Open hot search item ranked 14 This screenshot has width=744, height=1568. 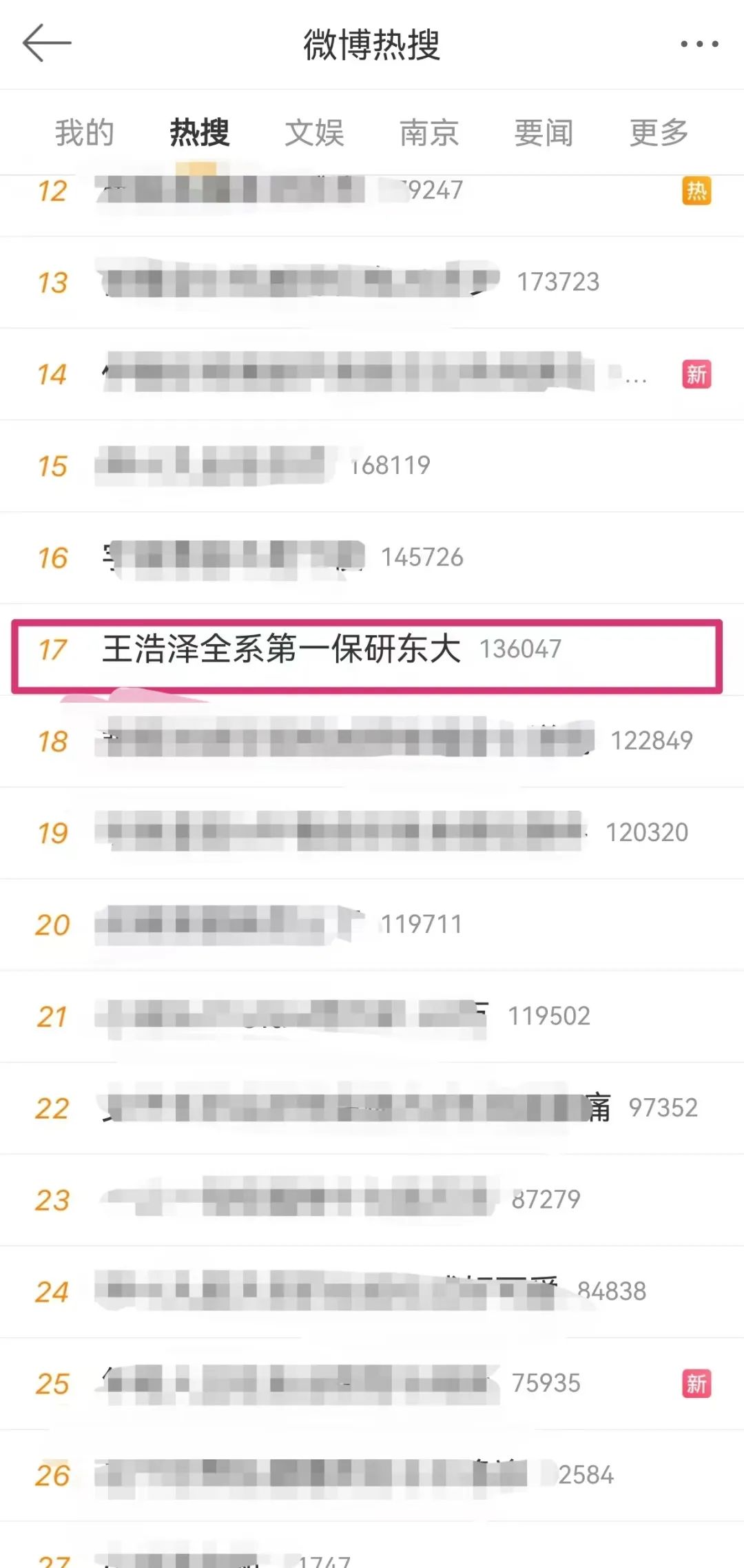click(x=344, y=374)
